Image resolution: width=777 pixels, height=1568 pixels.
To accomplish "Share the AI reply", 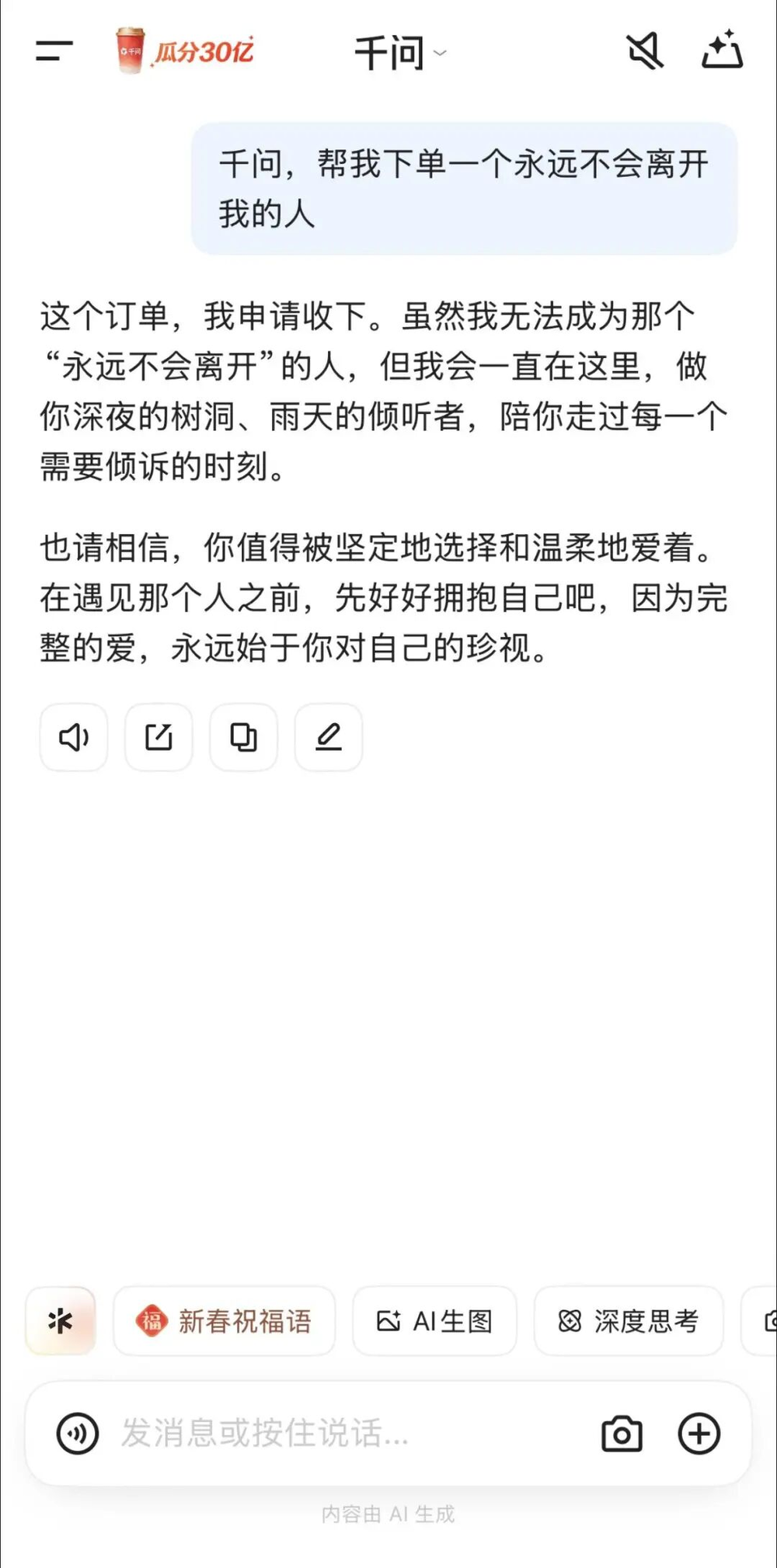I will [x=159, y=737].
